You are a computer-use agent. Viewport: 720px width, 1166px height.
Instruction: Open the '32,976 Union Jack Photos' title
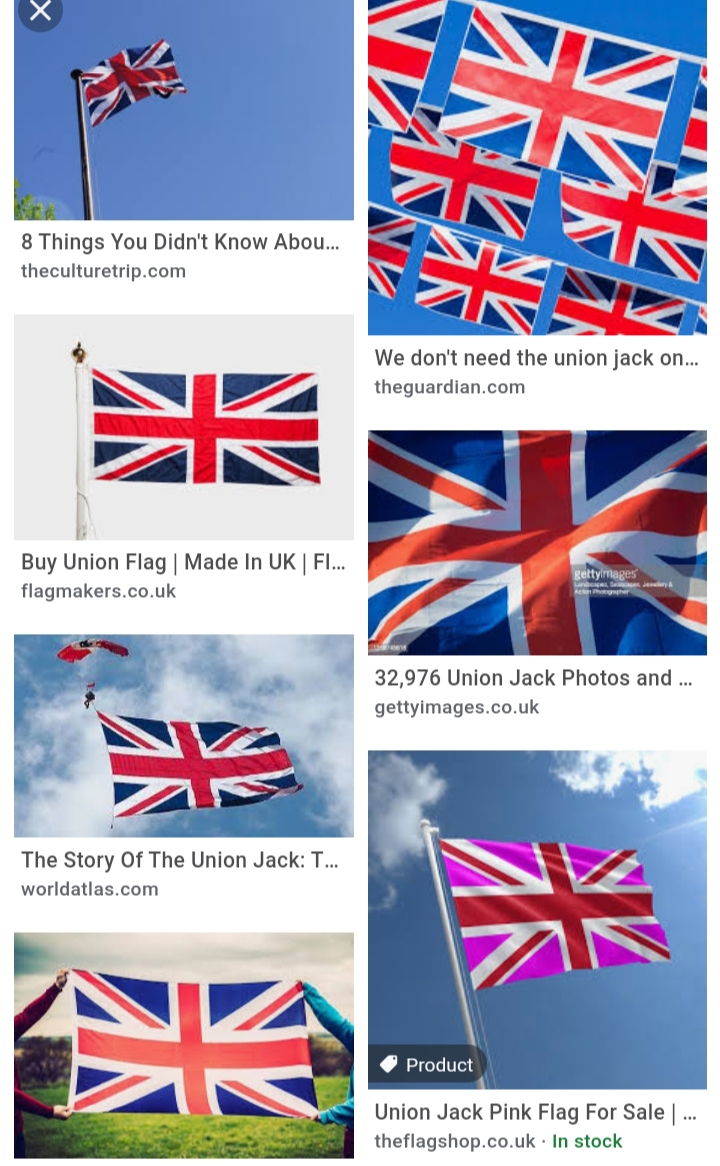point(533,678)
